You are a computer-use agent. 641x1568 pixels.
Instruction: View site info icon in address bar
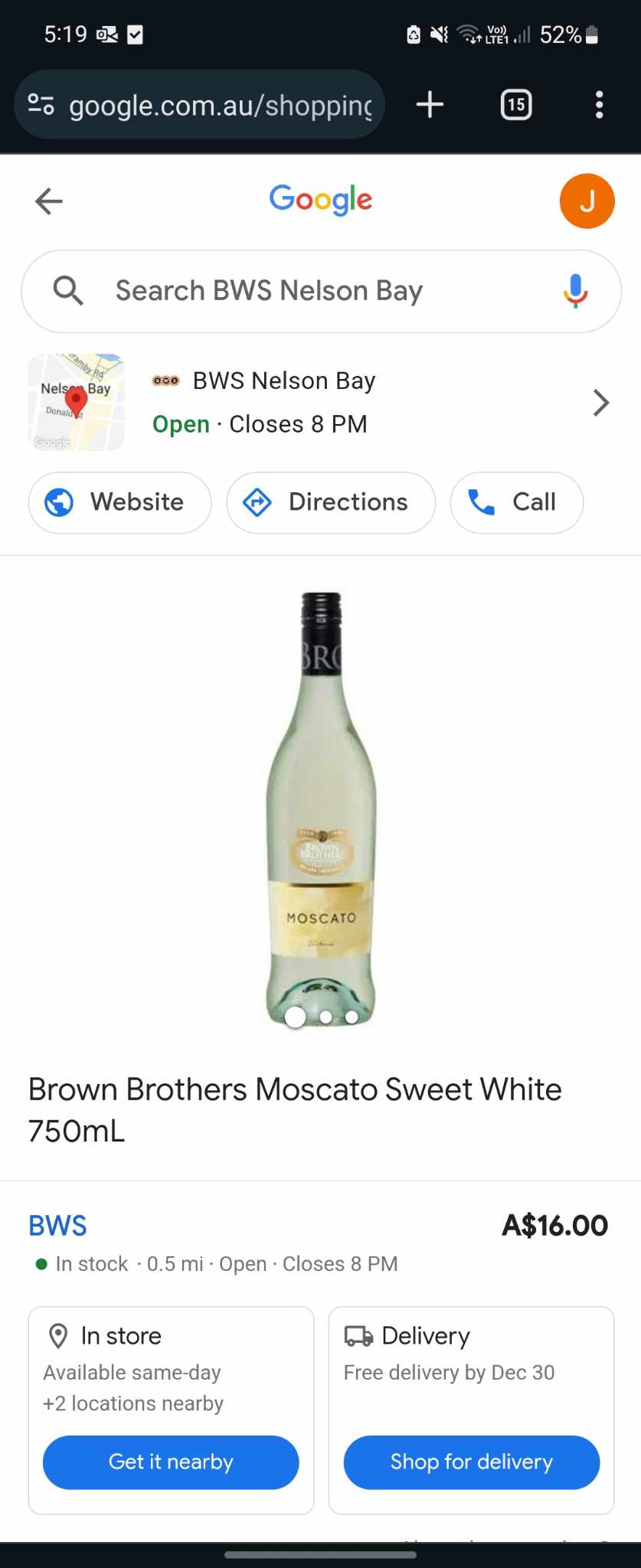click(41, 104)
